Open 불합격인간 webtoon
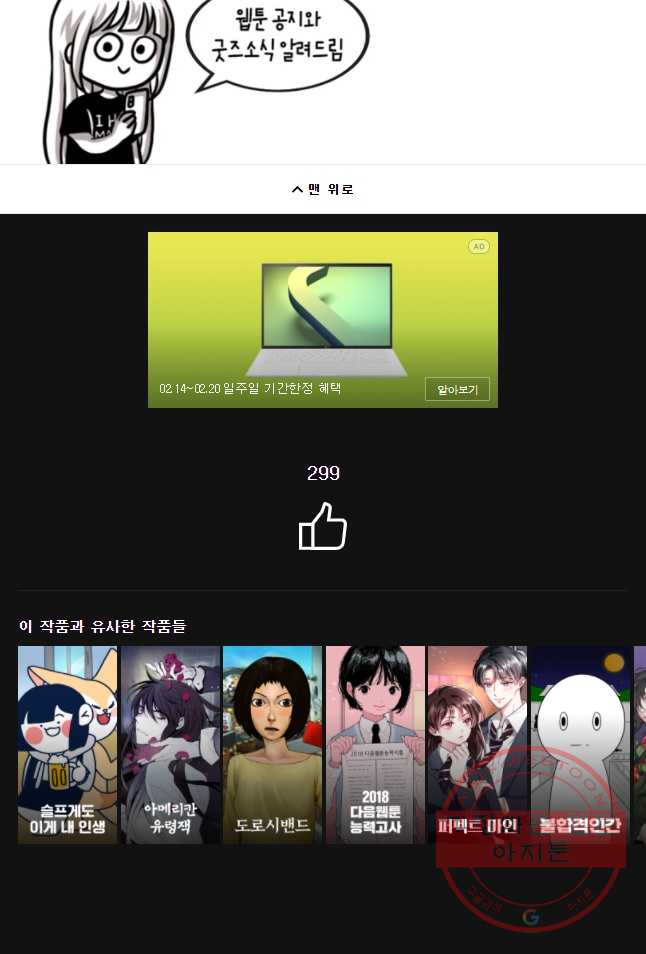 [580, 744]
